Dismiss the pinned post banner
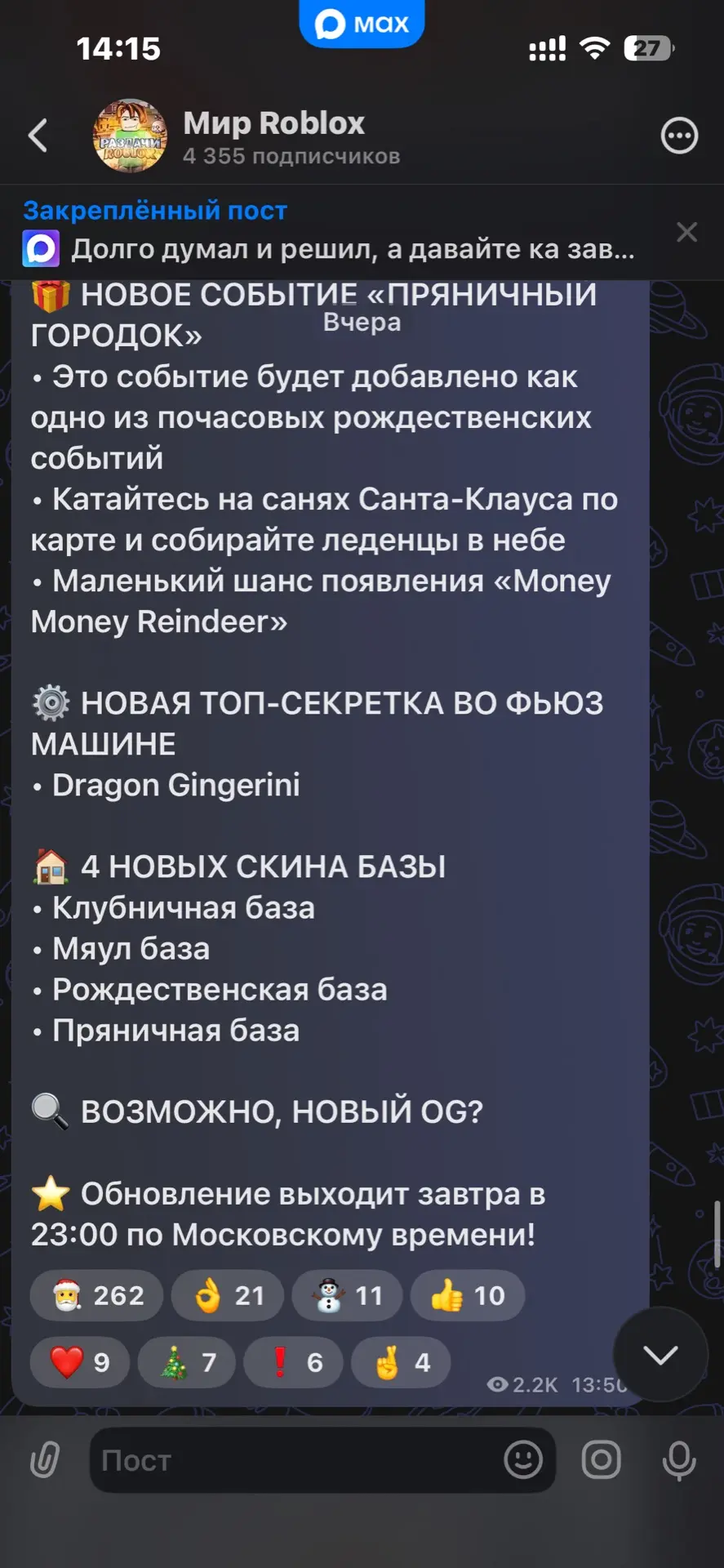Image resolution: width=724 pixels, height=1568 pixels. click(686, 233)
